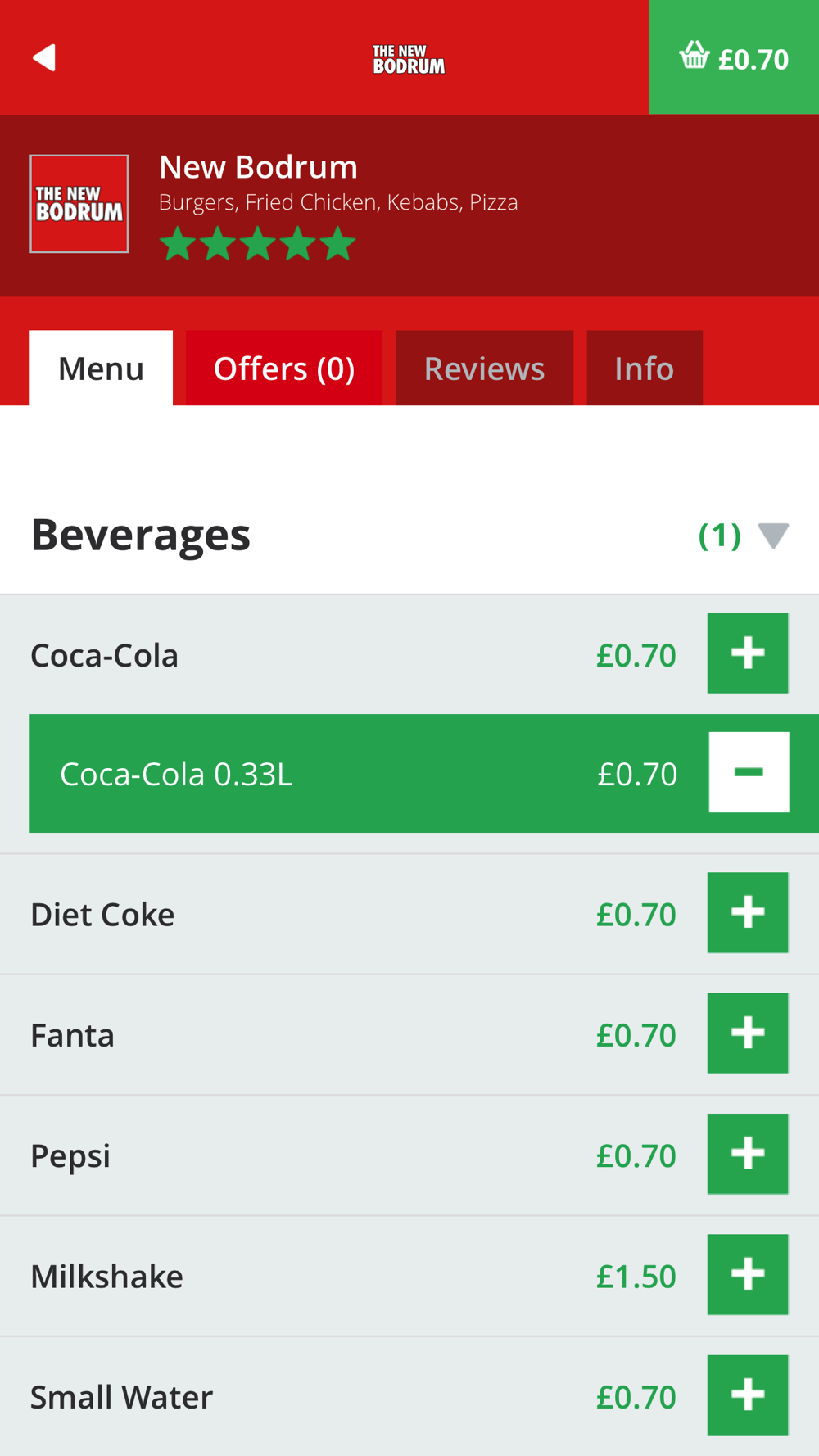Open the basket showing £0.70
Image resolution: width=819 pixels, height=1456 pixels.
[x=734, y=57]
